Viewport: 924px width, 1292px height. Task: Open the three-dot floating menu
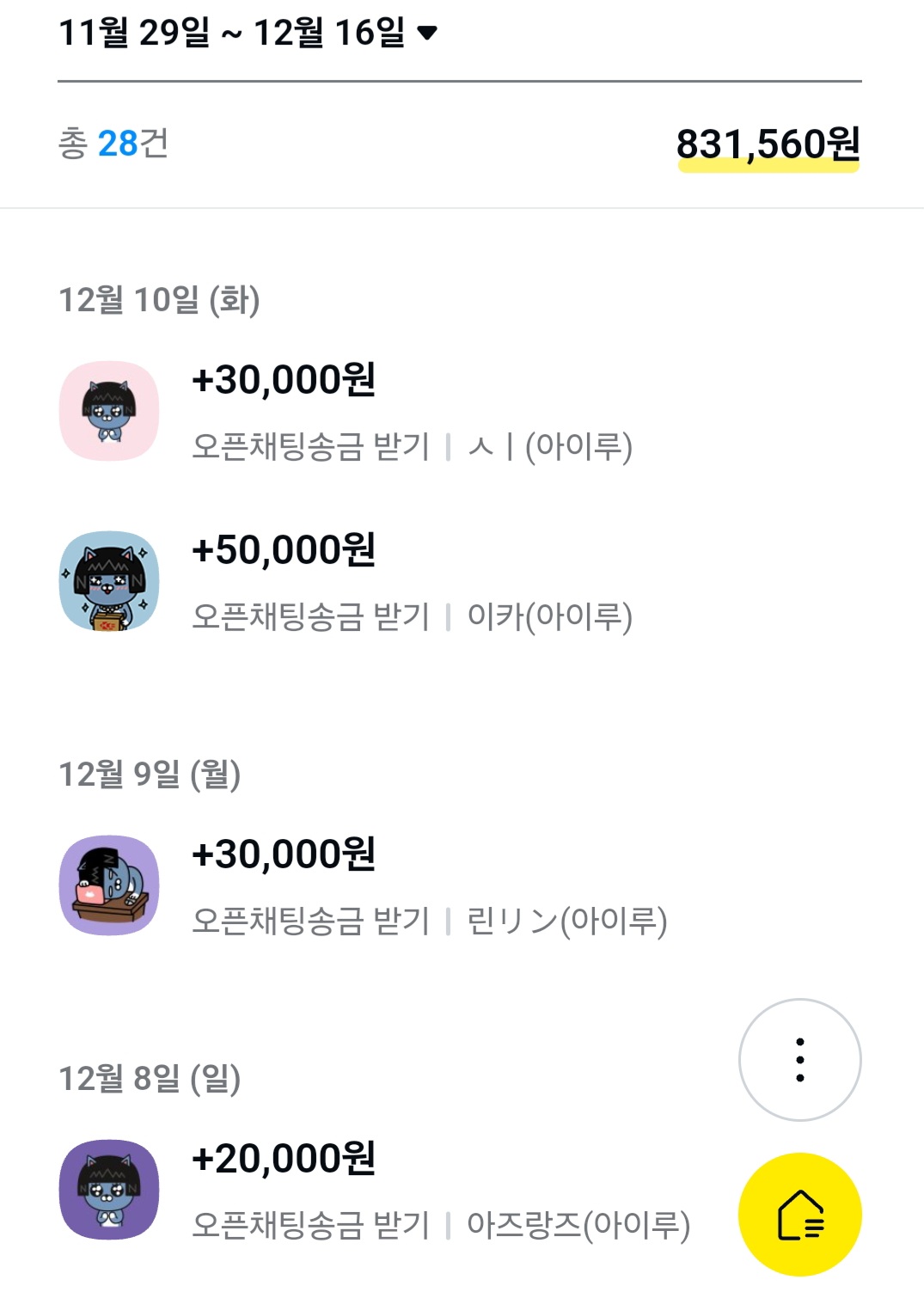pos(799,1059)
